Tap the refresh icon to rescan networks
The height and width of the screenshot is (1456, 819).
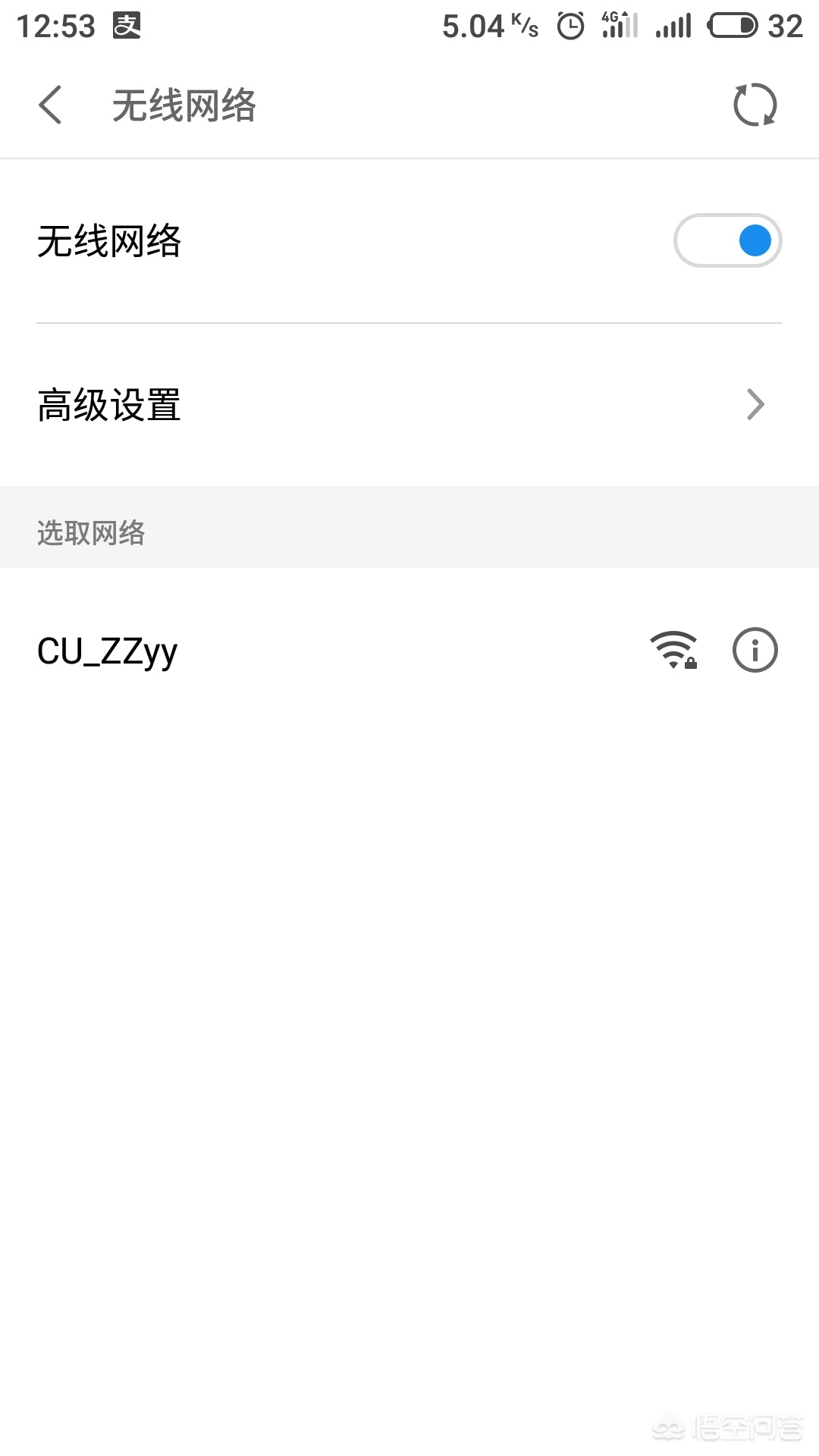pos(756,105)
